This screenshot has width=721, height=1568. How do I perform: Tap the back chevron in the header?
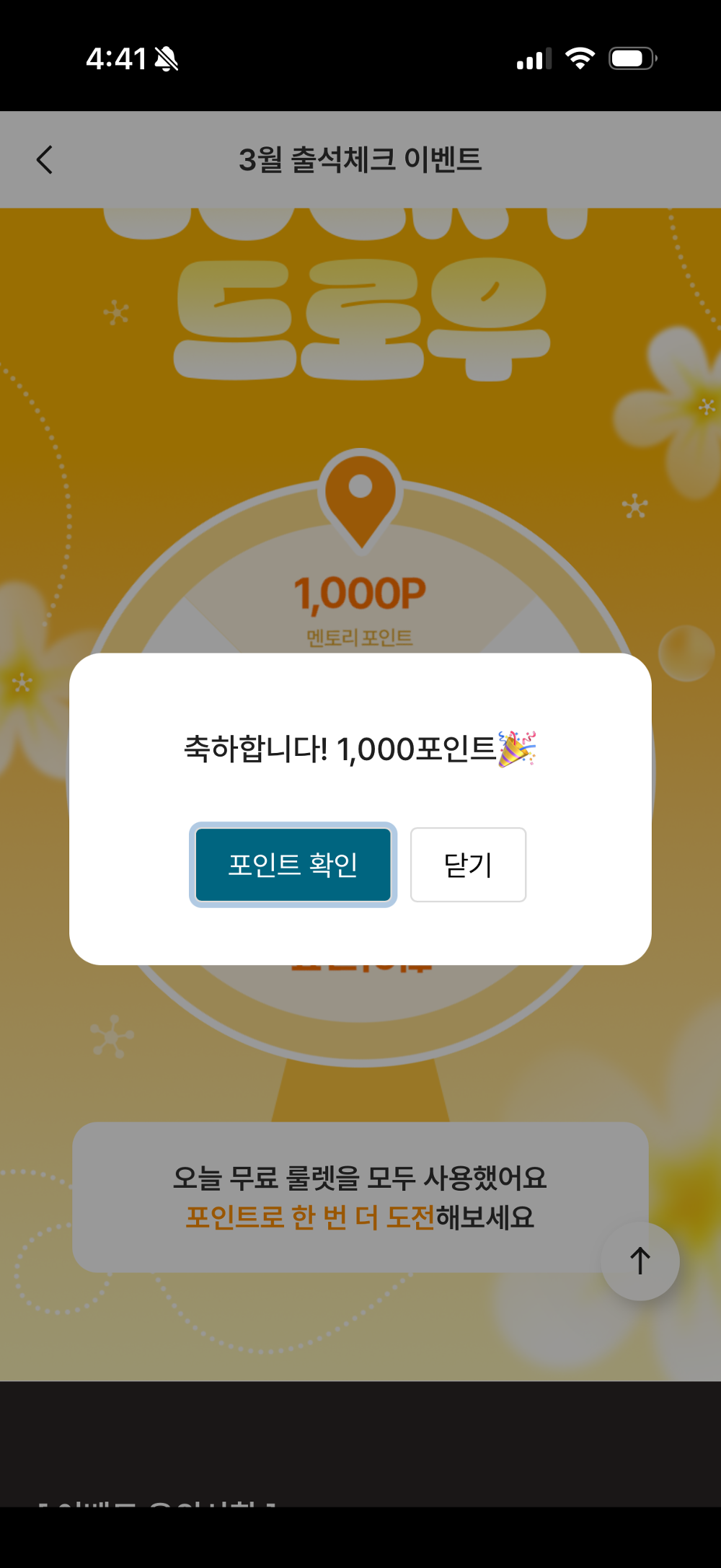[45, 159]
